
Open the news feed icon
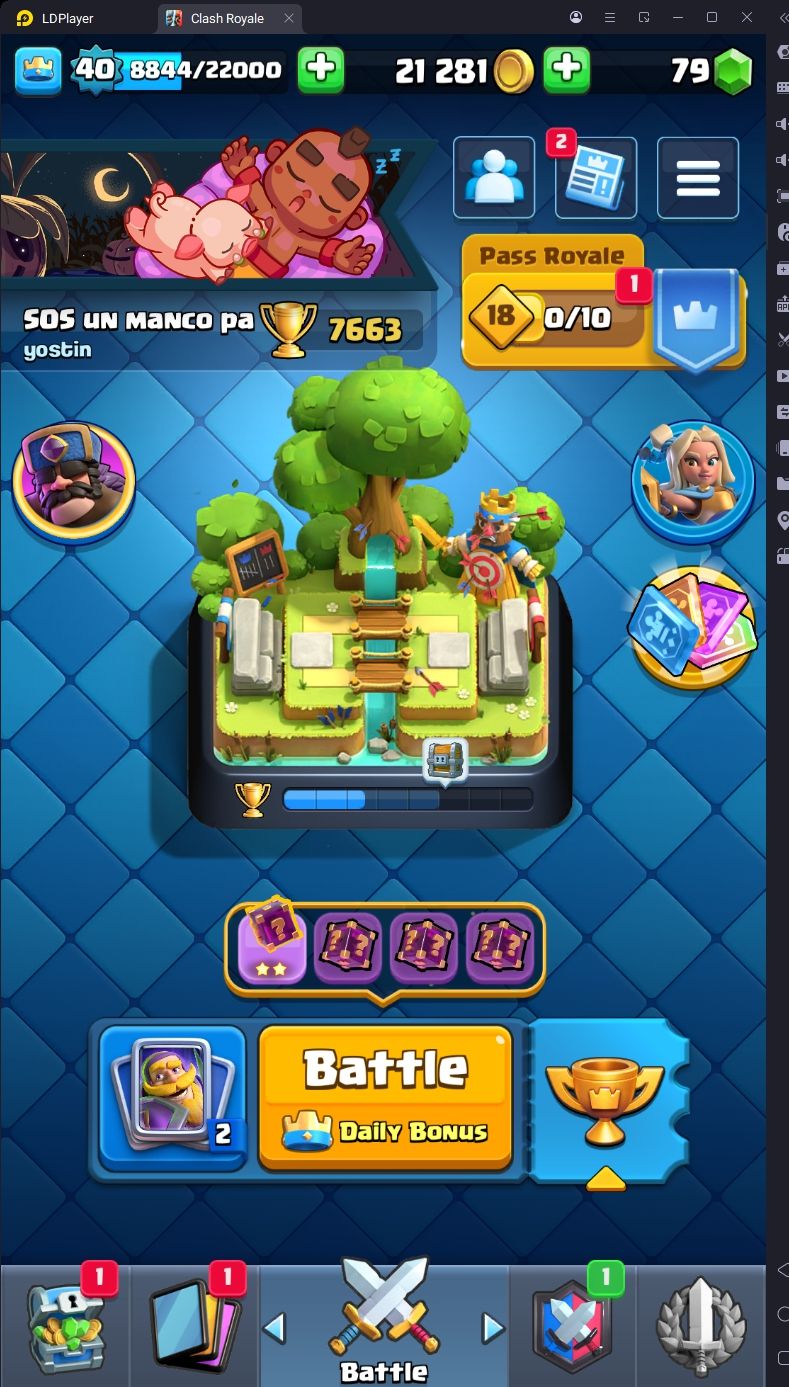coord(595,178)
